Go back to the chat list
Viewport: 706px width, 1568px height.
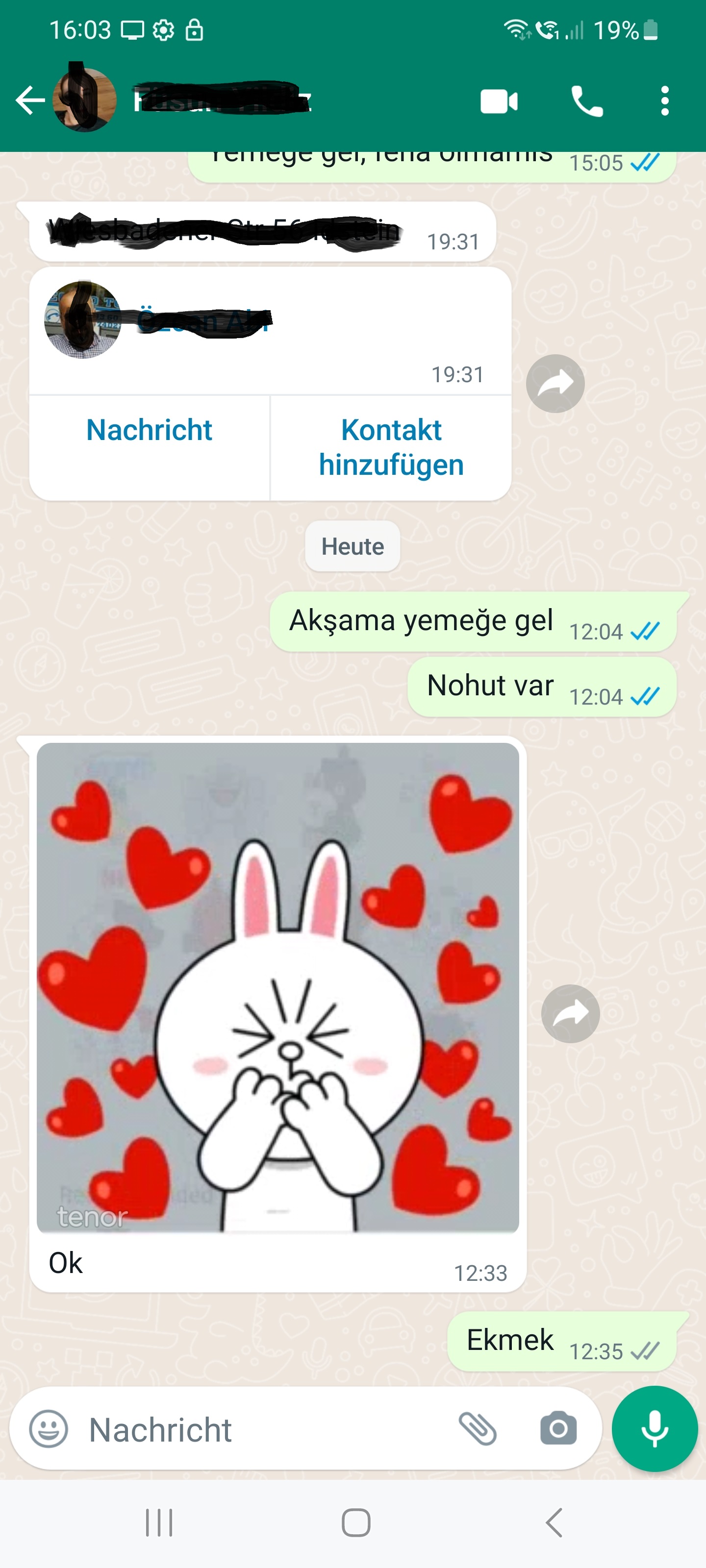click(x=29, y=100)
